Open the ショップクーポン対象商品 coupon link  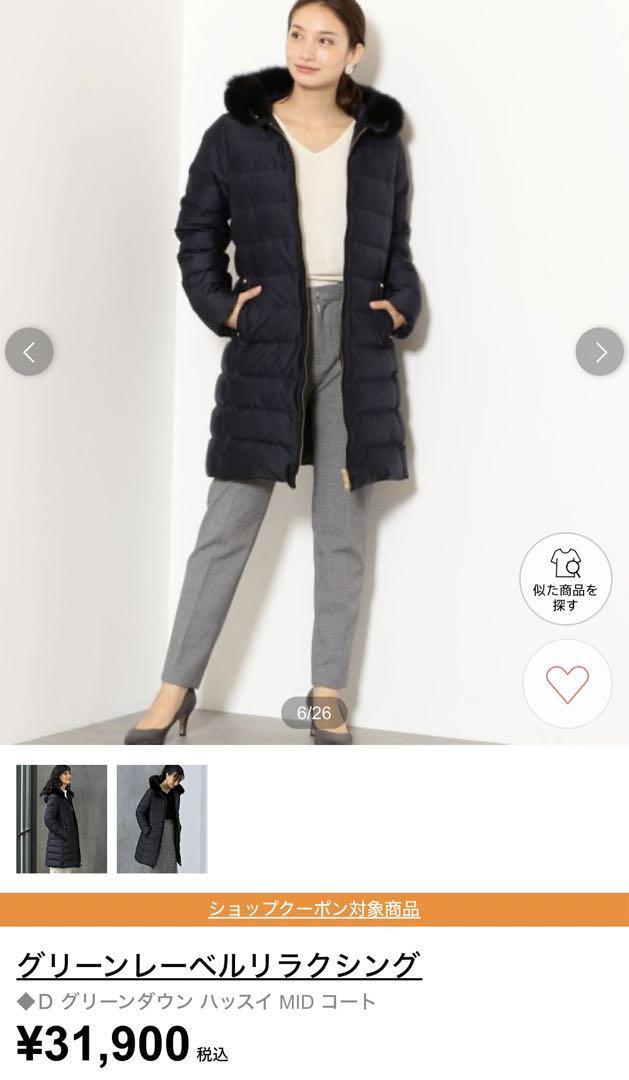314,909
